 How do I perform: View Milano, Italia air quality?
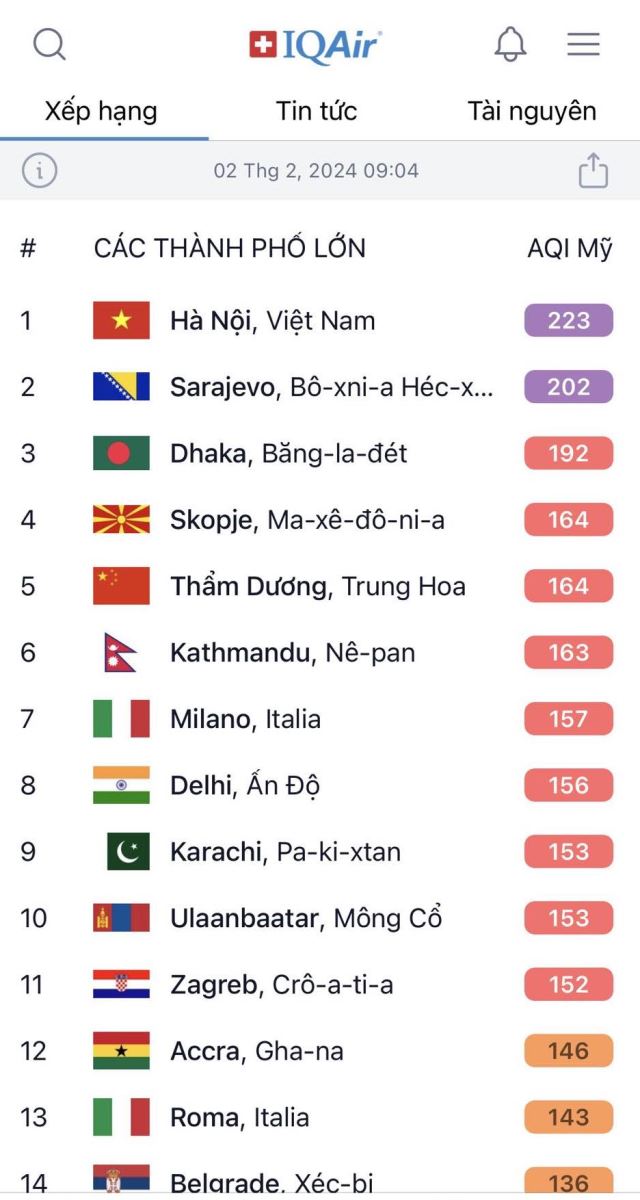tap(320, 719)
